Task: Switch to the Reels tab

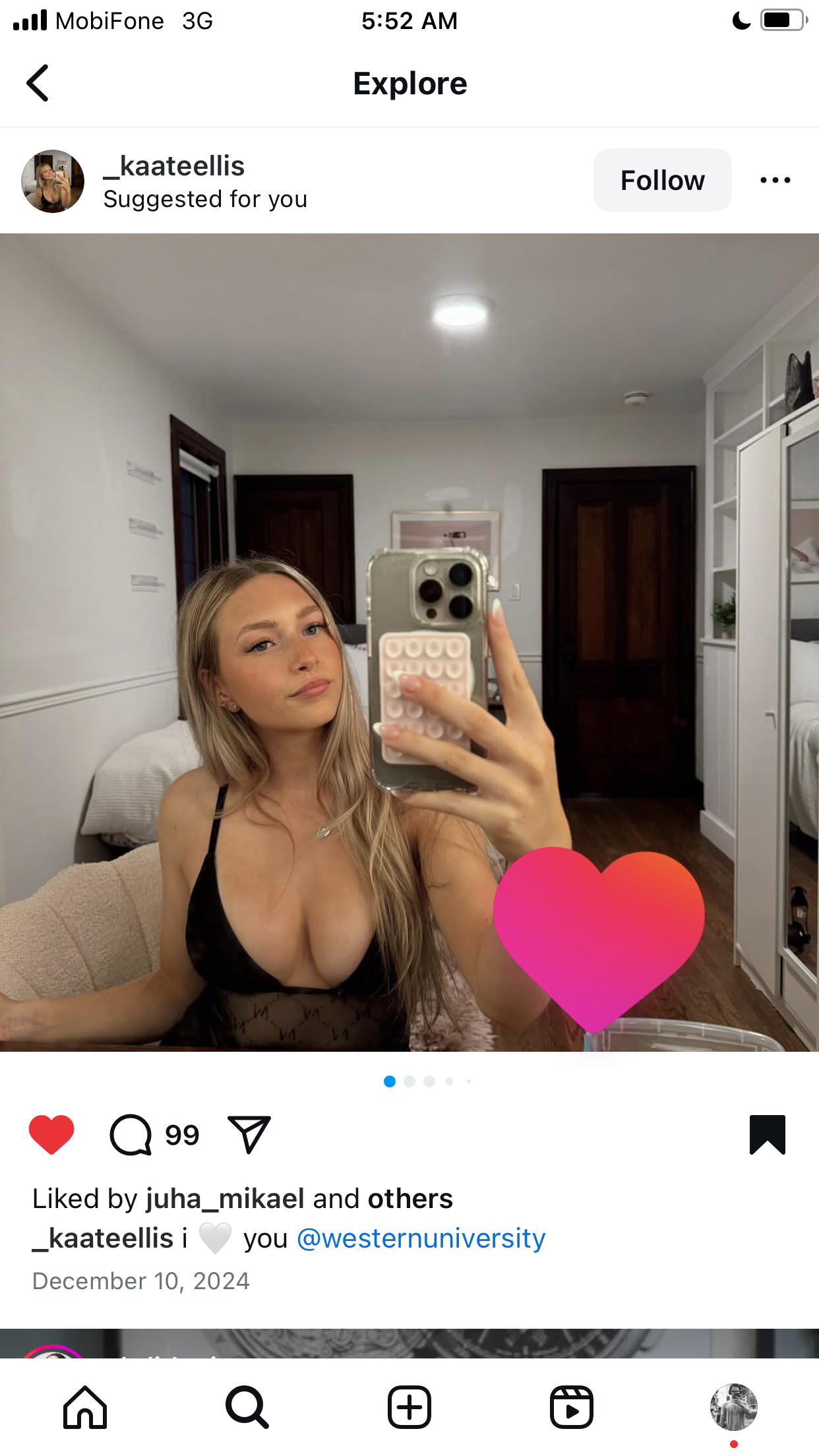Action: point(572,1407)
